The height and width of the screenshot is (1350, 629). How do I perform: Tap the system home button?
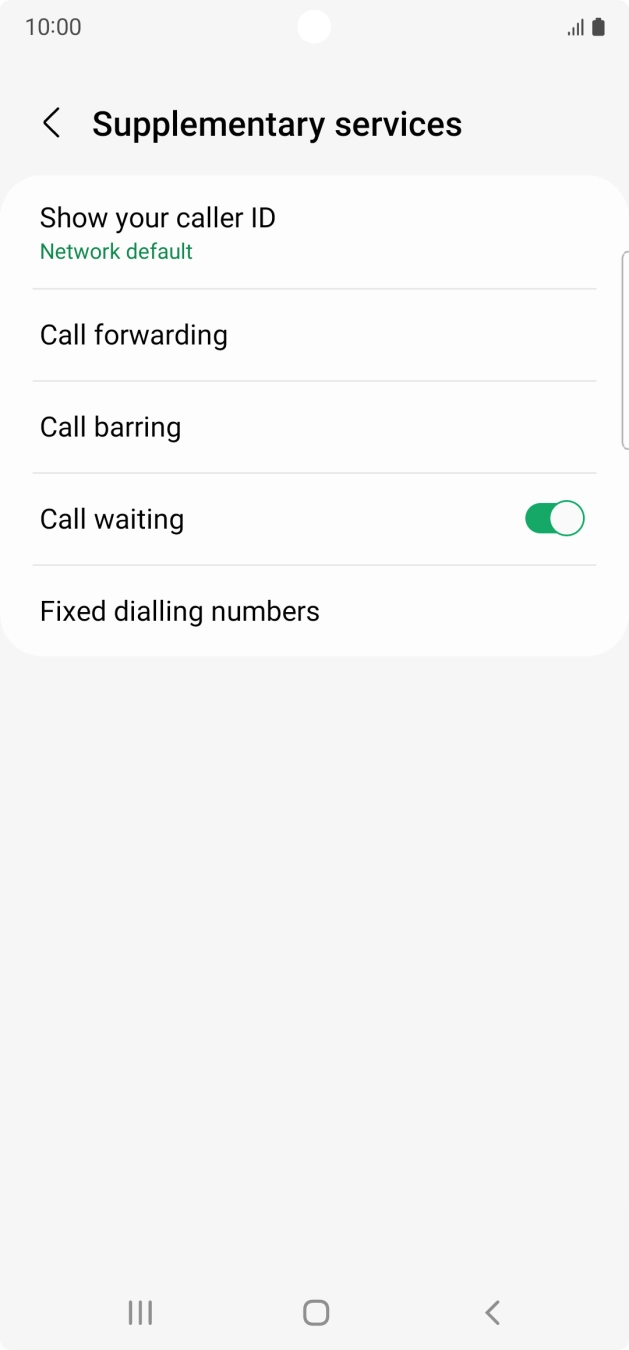[315, 1312]
